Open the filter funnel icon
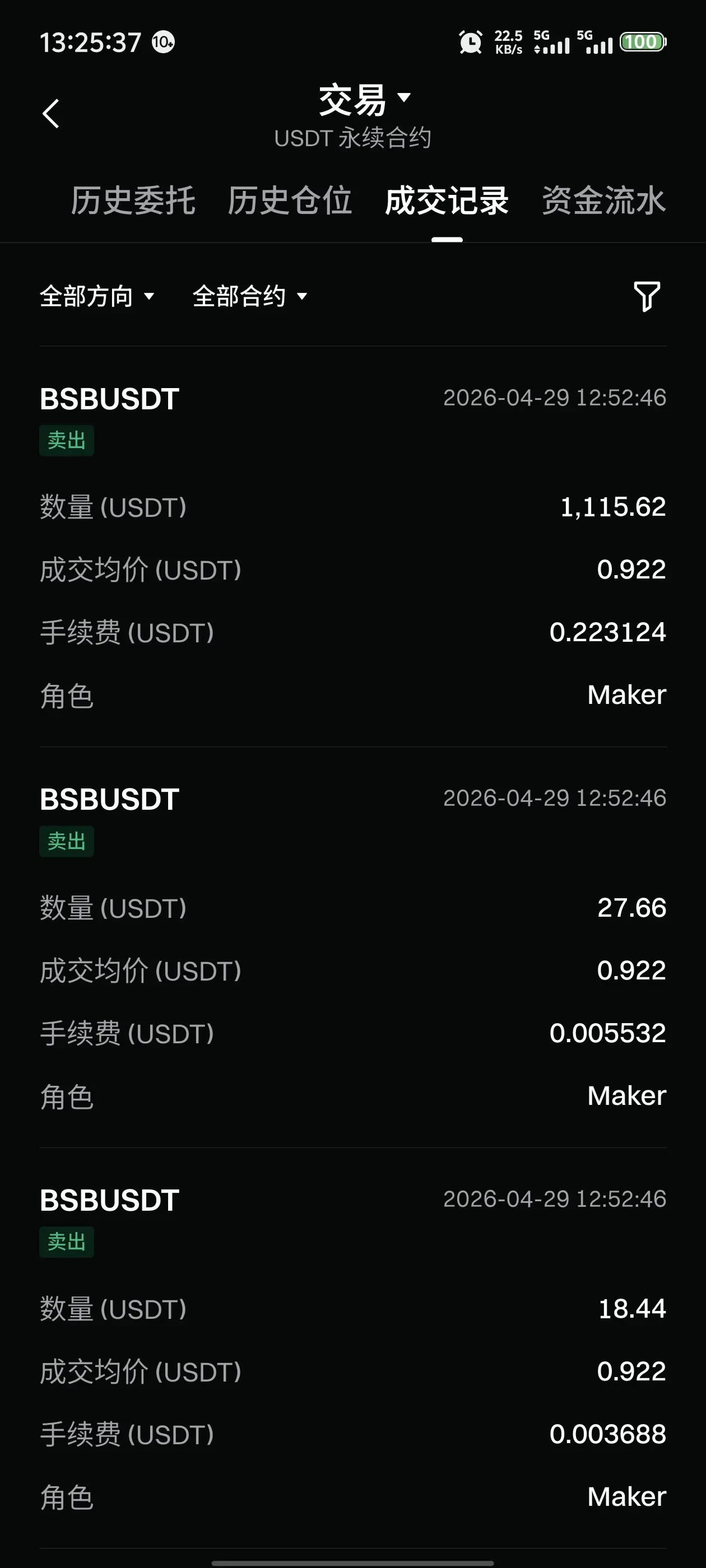This screenshot has height=1568, width=706. [x=646, y=296]
